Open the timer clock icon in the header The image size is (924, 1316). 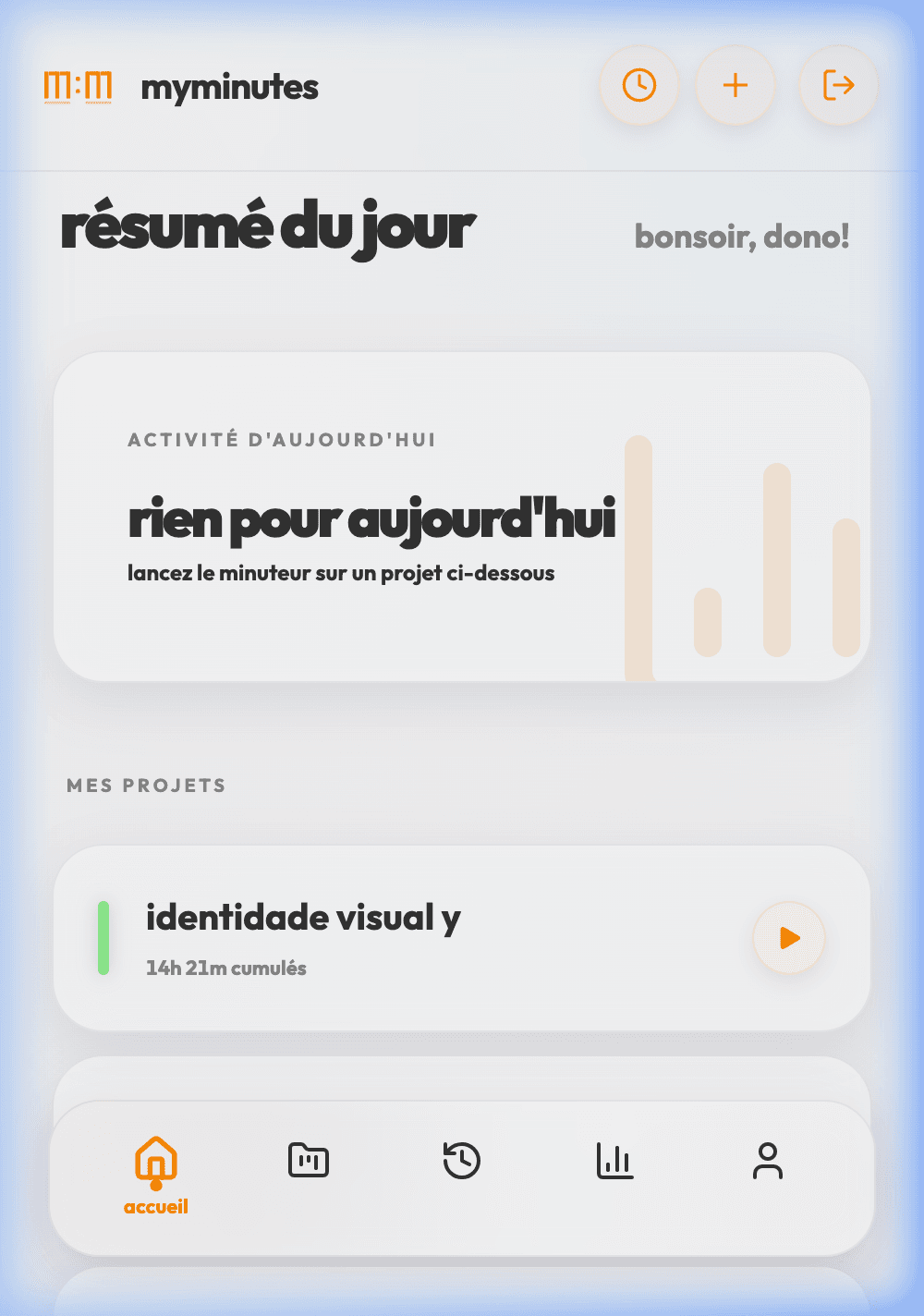click(639, 85)
